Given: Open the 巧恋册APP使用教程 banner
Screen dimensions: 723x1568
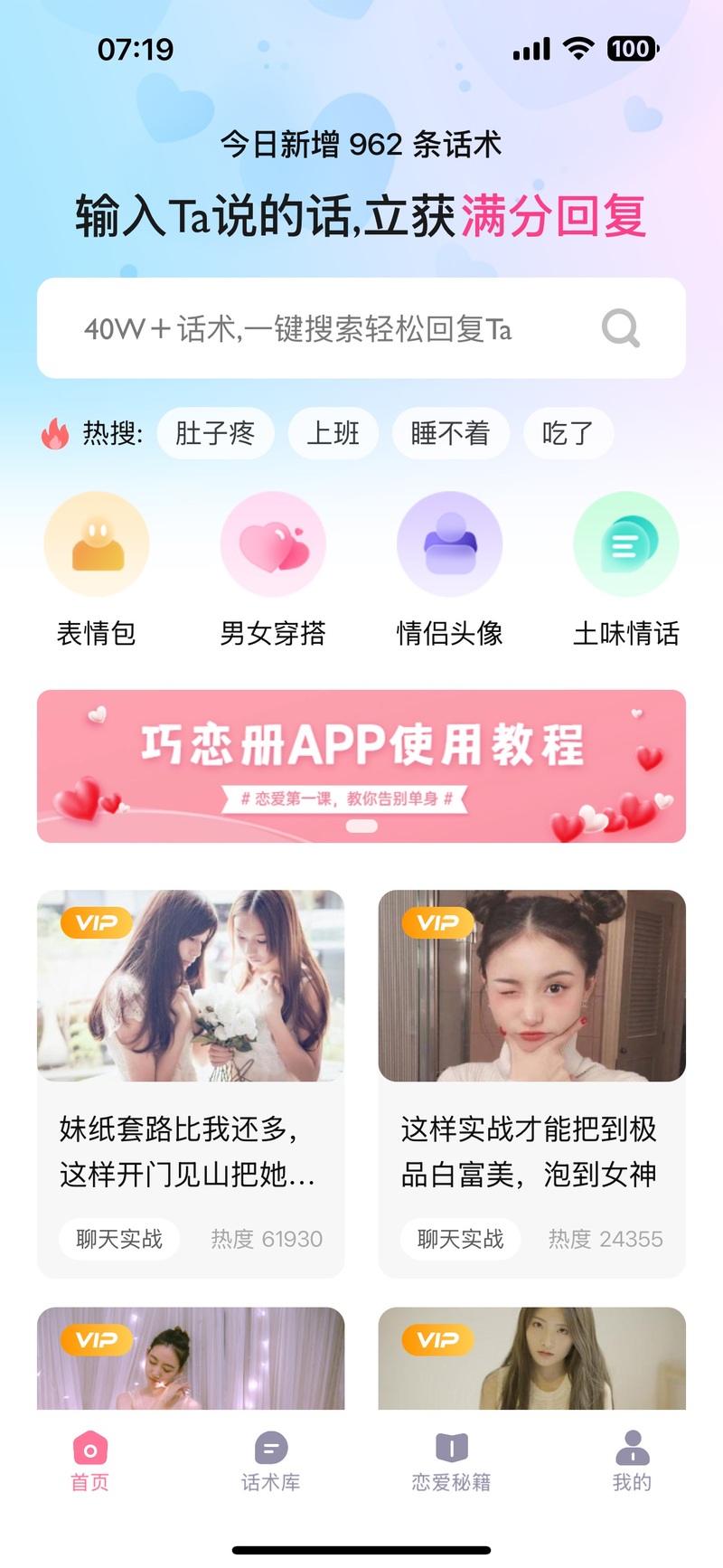Looking at the screenshot, I should [x=361, y=766].
